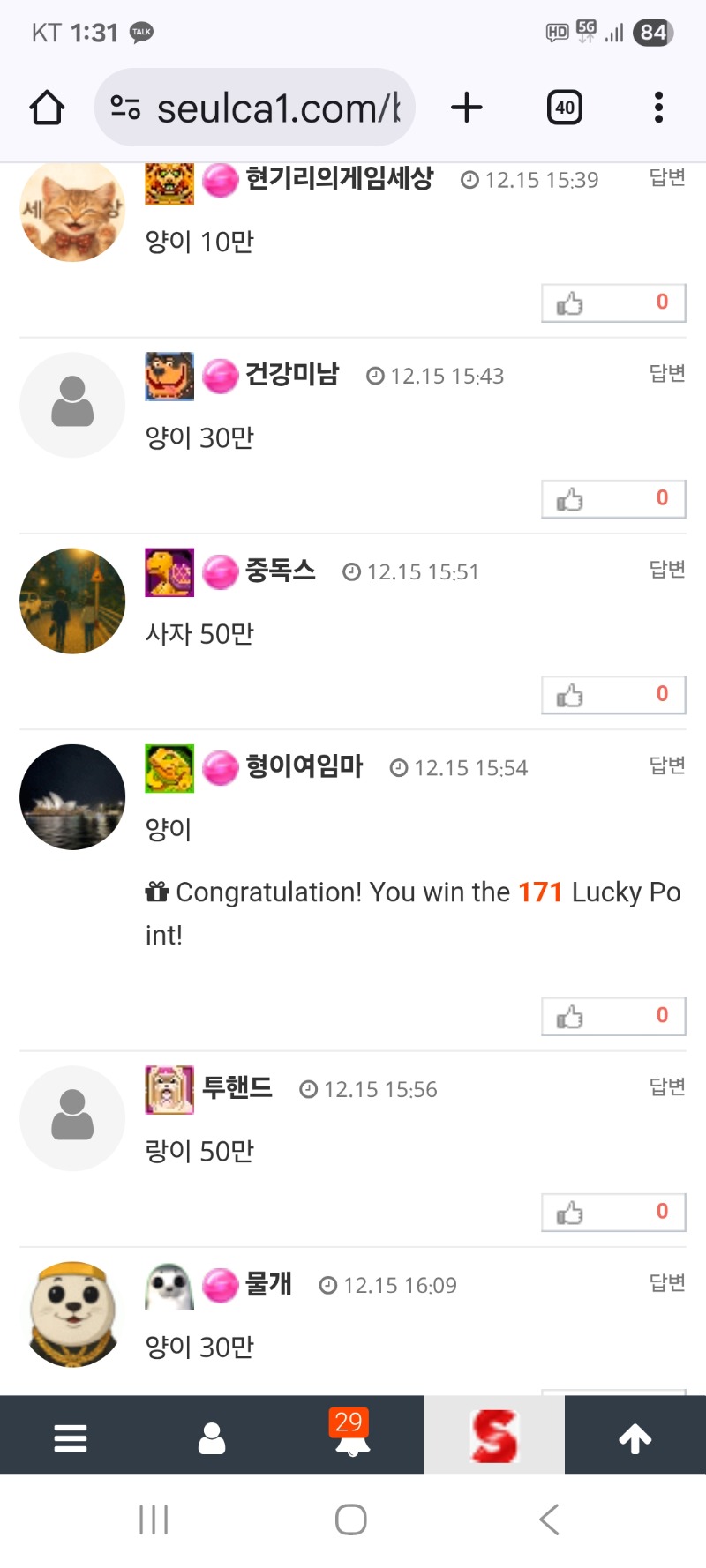This screenshot has height=1568, width=706.
Task: Open the tab switcher showing 40
Action: (564, 108)
